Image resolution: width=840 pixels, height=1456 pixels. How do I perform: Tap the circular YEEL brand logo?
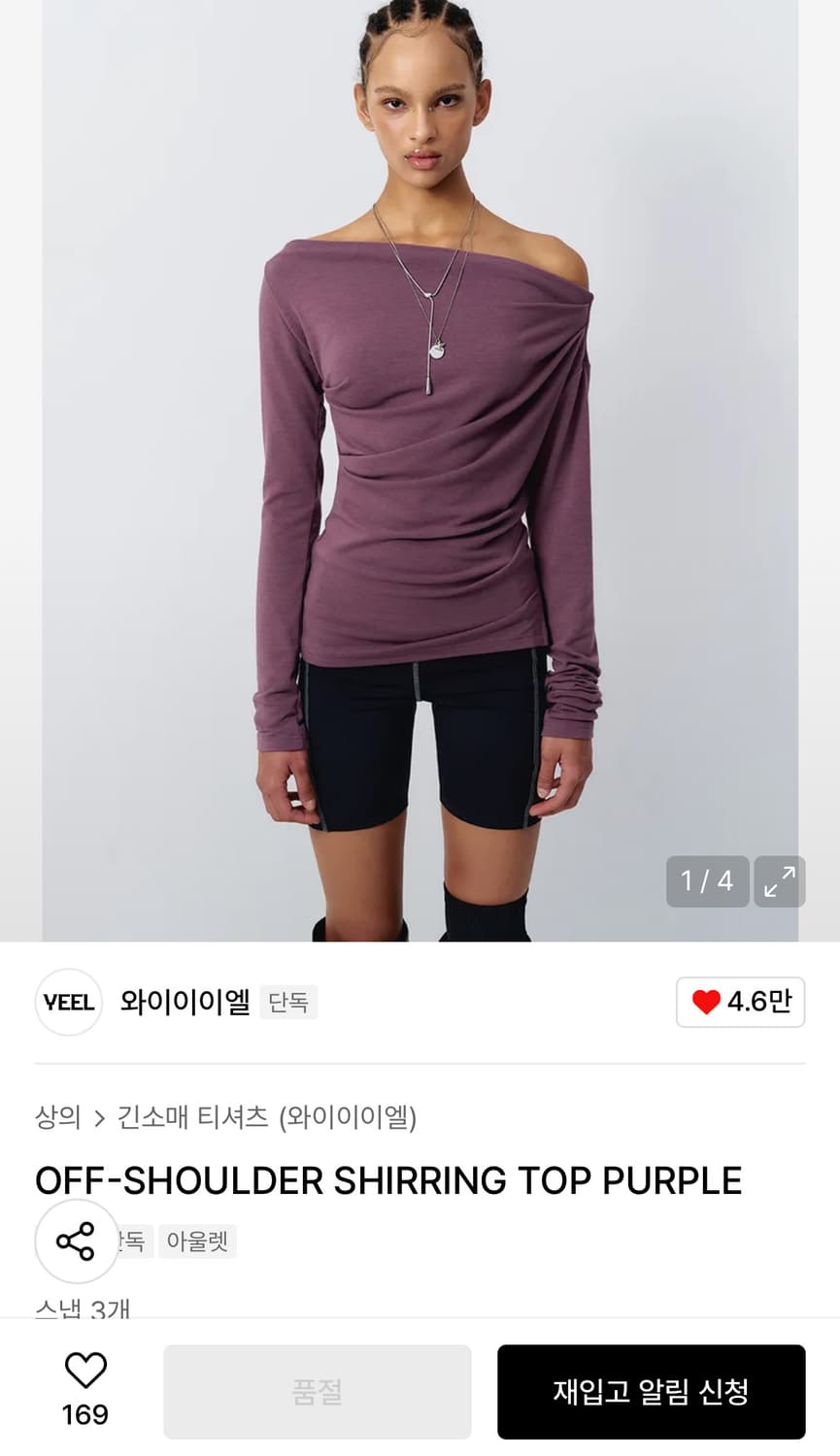[68, 1002]
